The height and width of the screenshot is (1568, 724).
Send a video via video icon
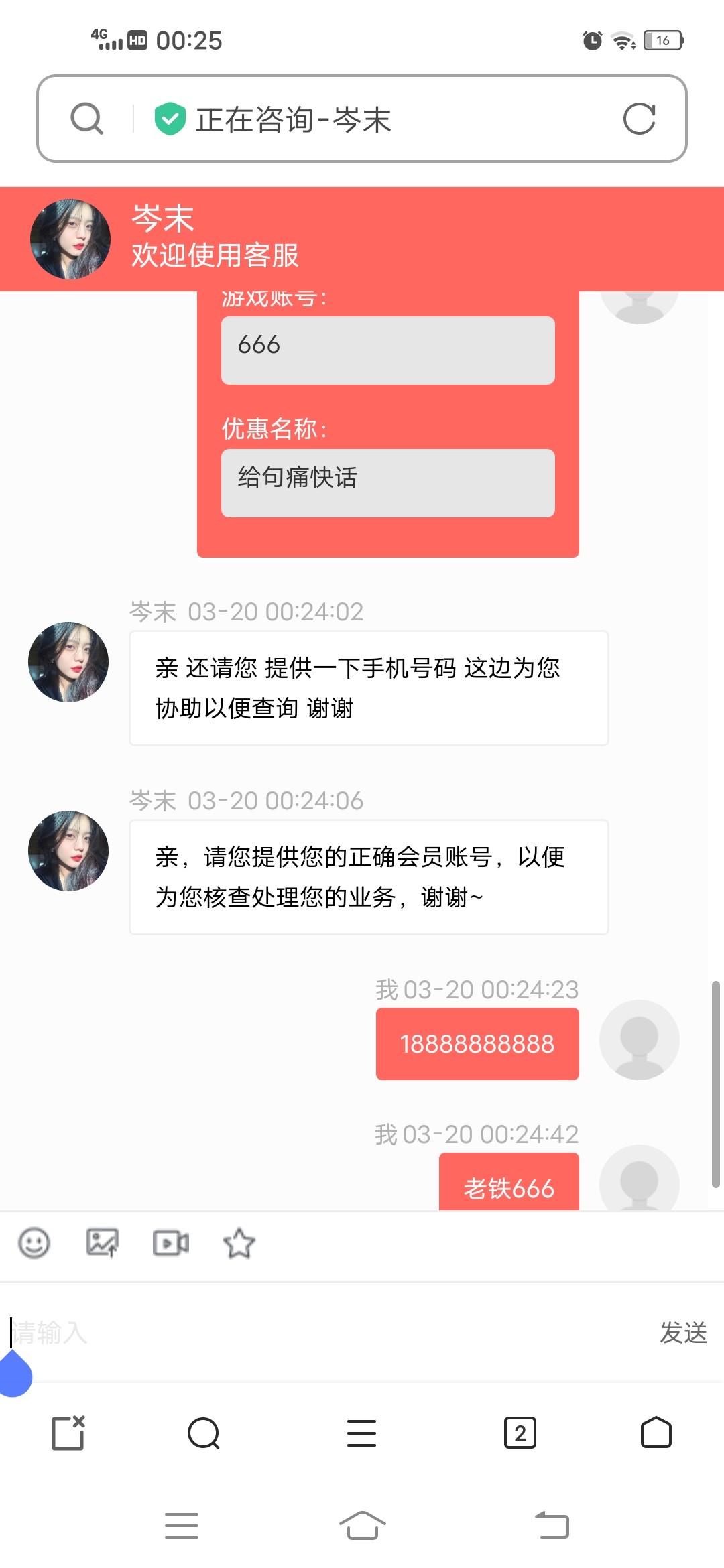(171, 1243)
